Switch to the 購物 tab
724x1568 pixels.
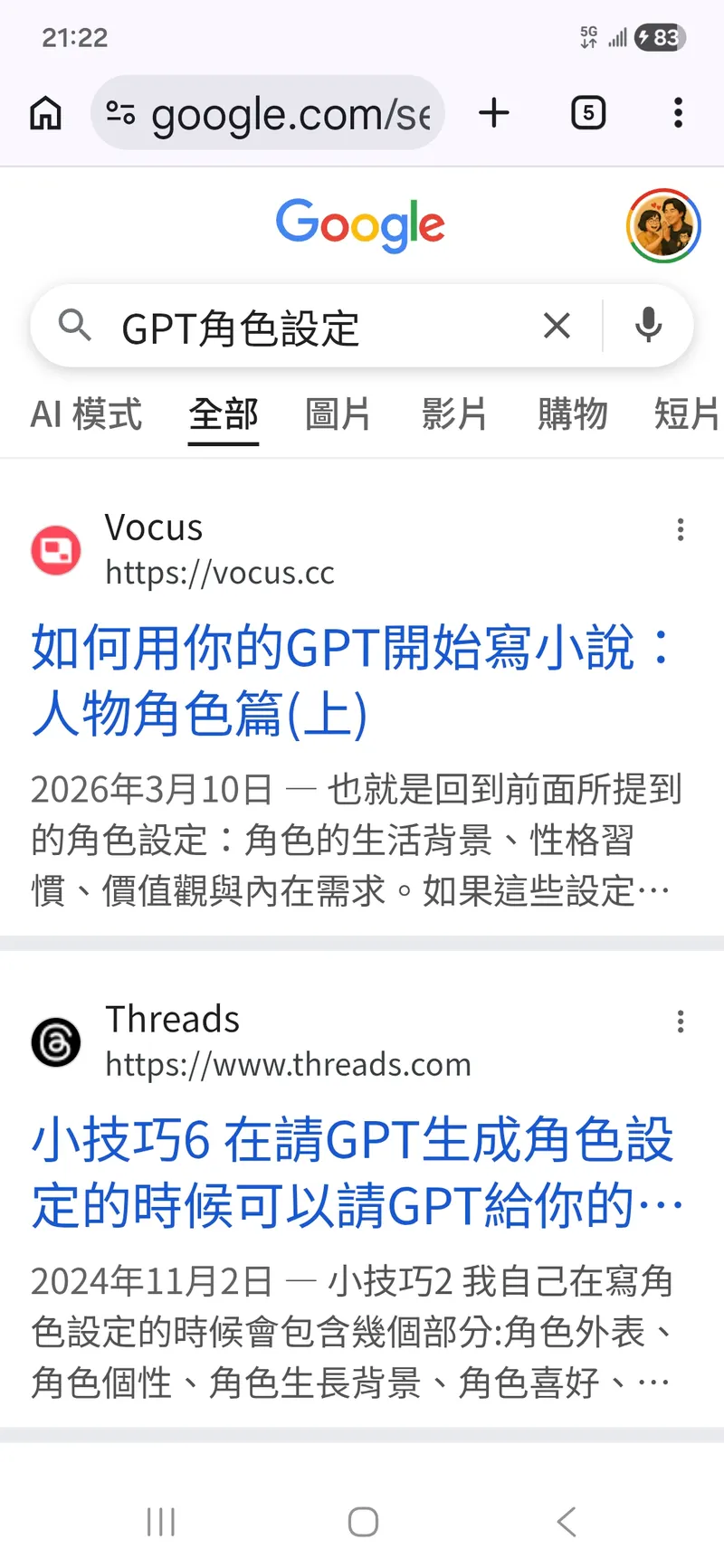(572, 414)
